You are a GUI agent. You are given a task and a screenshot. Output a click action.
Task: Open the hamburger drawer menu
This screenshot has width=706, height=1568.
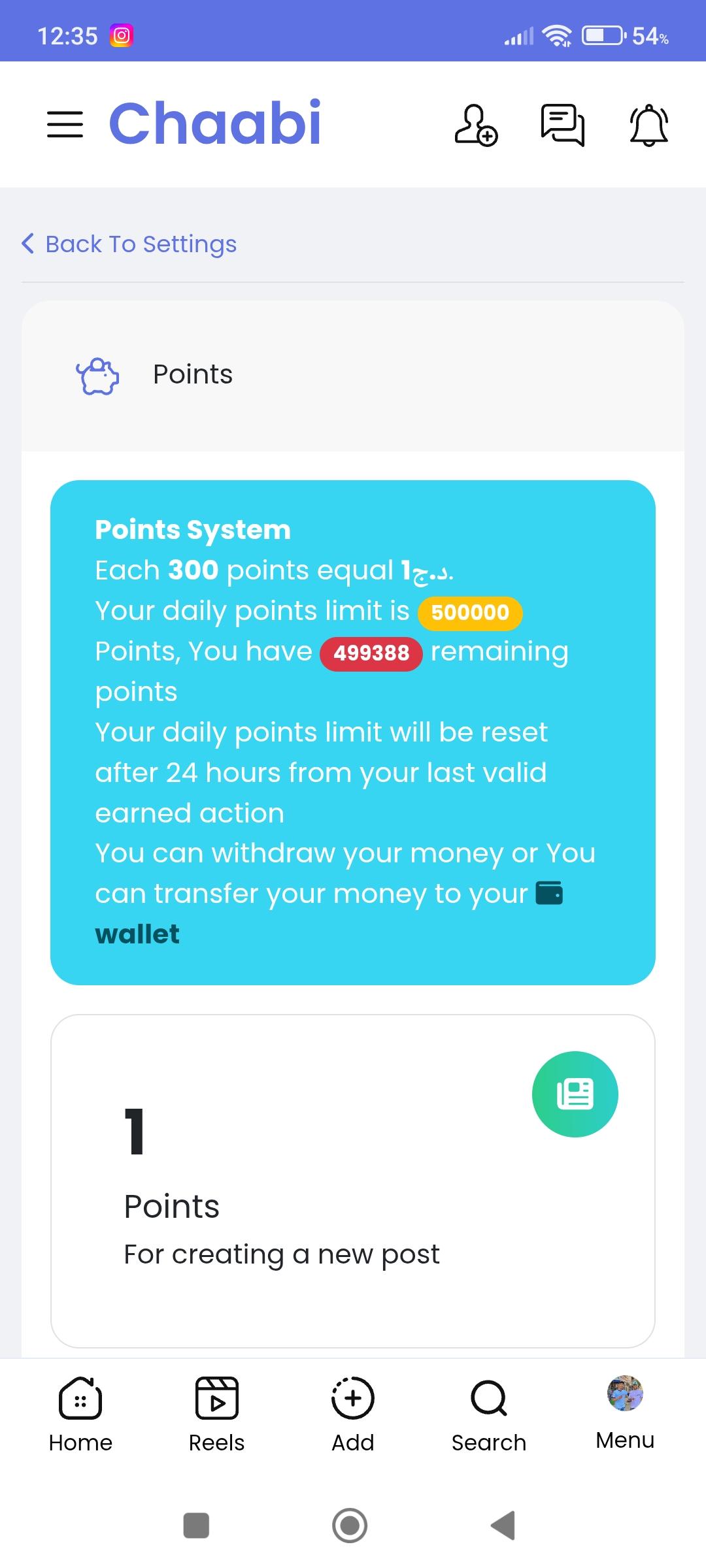(65, 124)
